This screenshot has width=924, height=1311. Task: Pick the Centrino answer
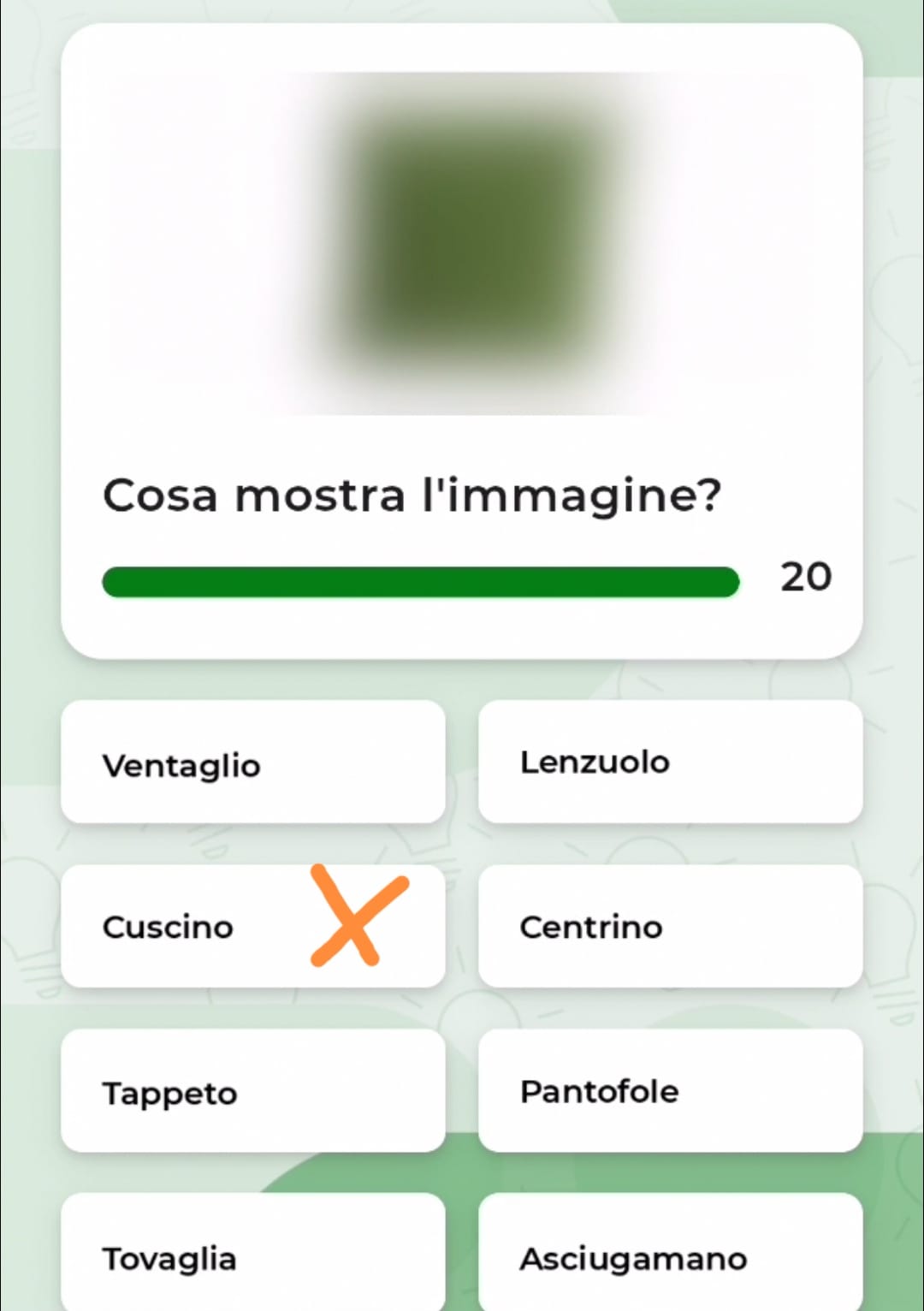670,927
